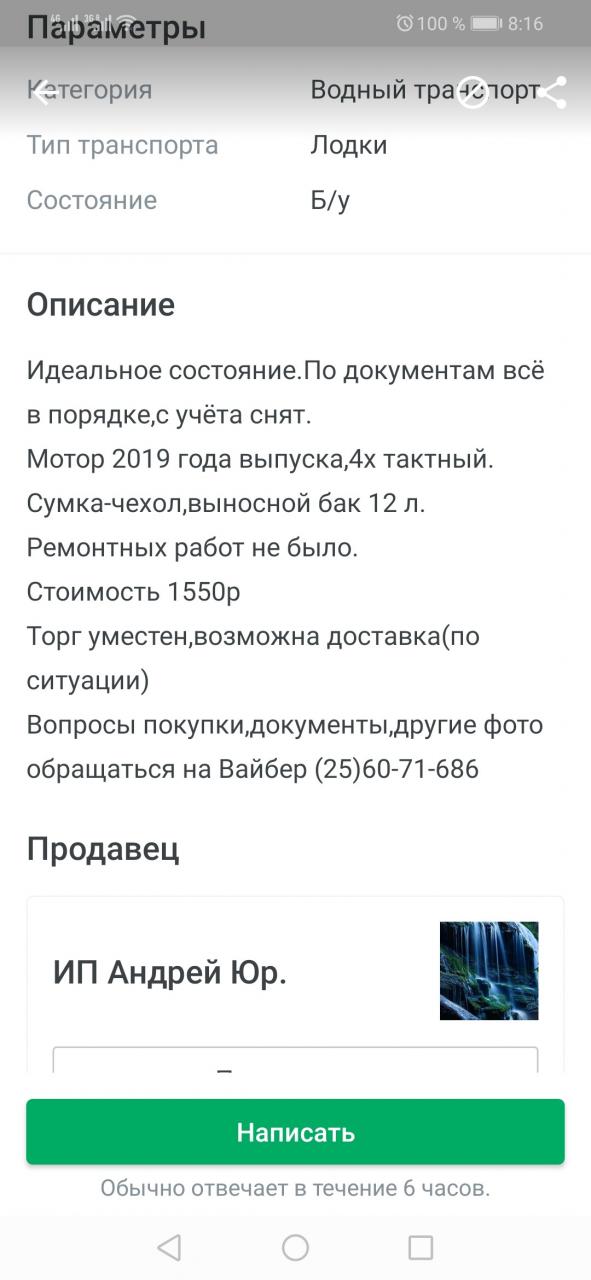Tap the green Написать button
Image resolution: width=591 pixels, height=1280 pixels.
pyautogui.click(x=295, y=1132)
